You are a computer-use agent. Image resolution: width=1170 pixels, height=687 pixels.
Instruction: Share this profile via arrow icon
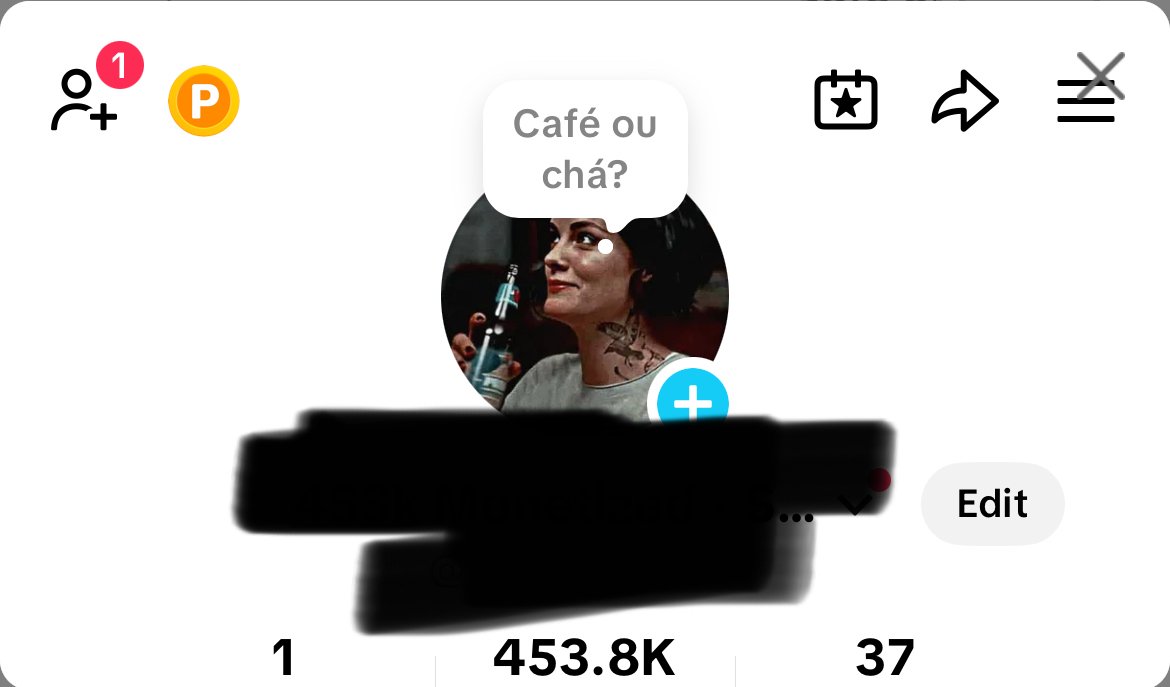965,101
